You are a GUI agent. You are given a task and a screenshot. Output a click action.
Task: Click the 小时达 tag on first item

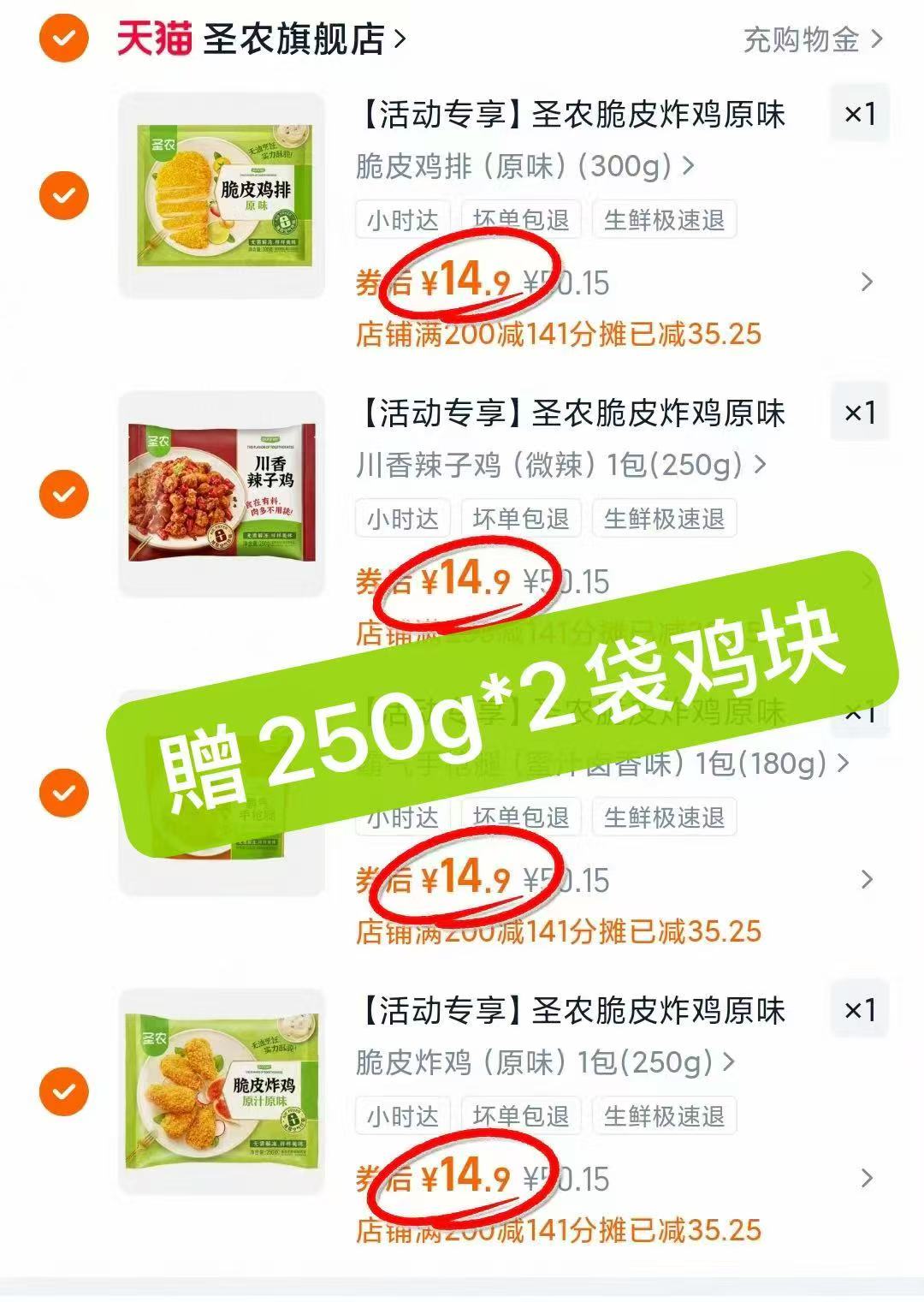[x=400, y=221]
